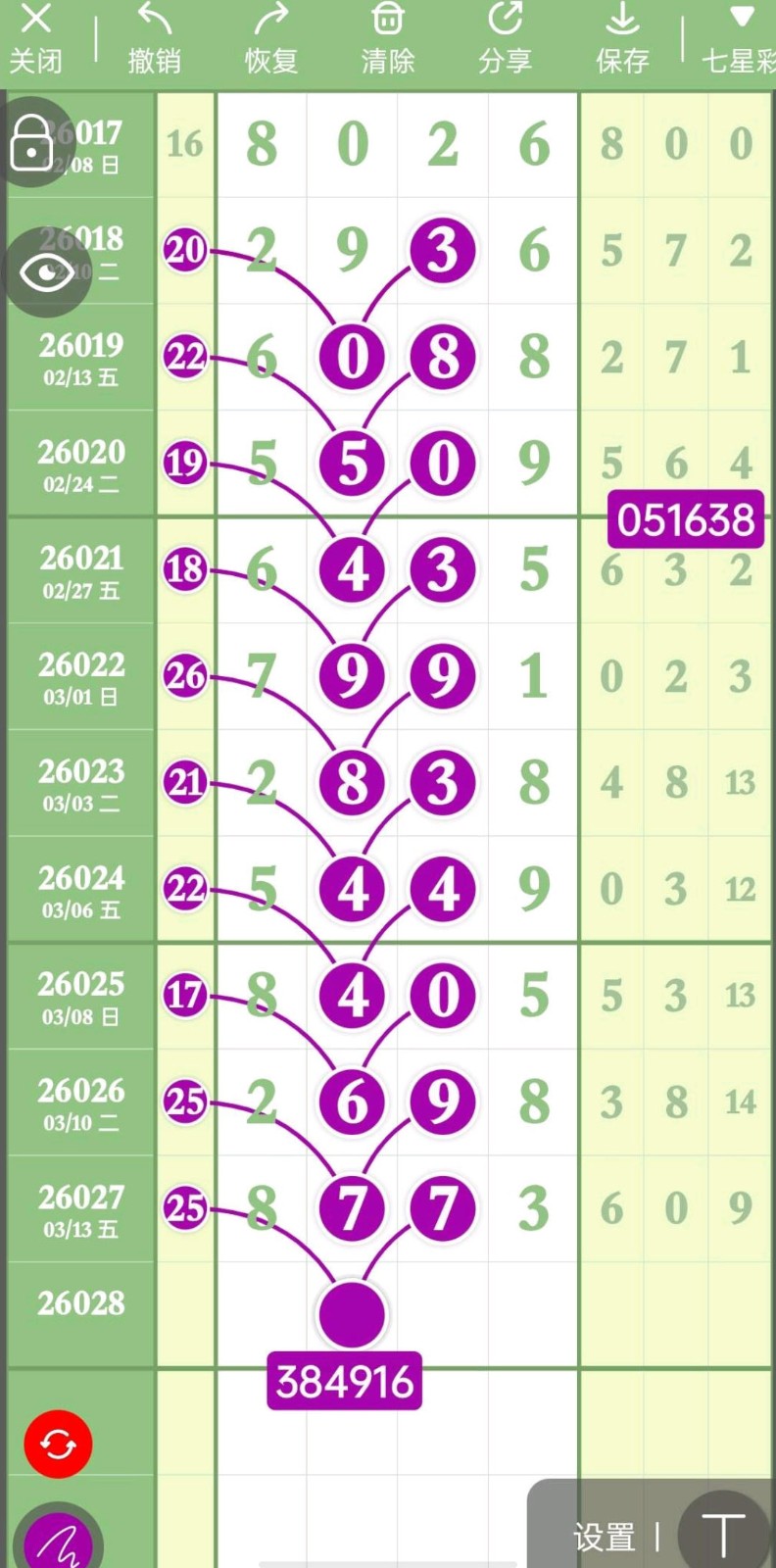
Task: Toggle visibility with the eye icon
Action: click(x=46, y=271)
